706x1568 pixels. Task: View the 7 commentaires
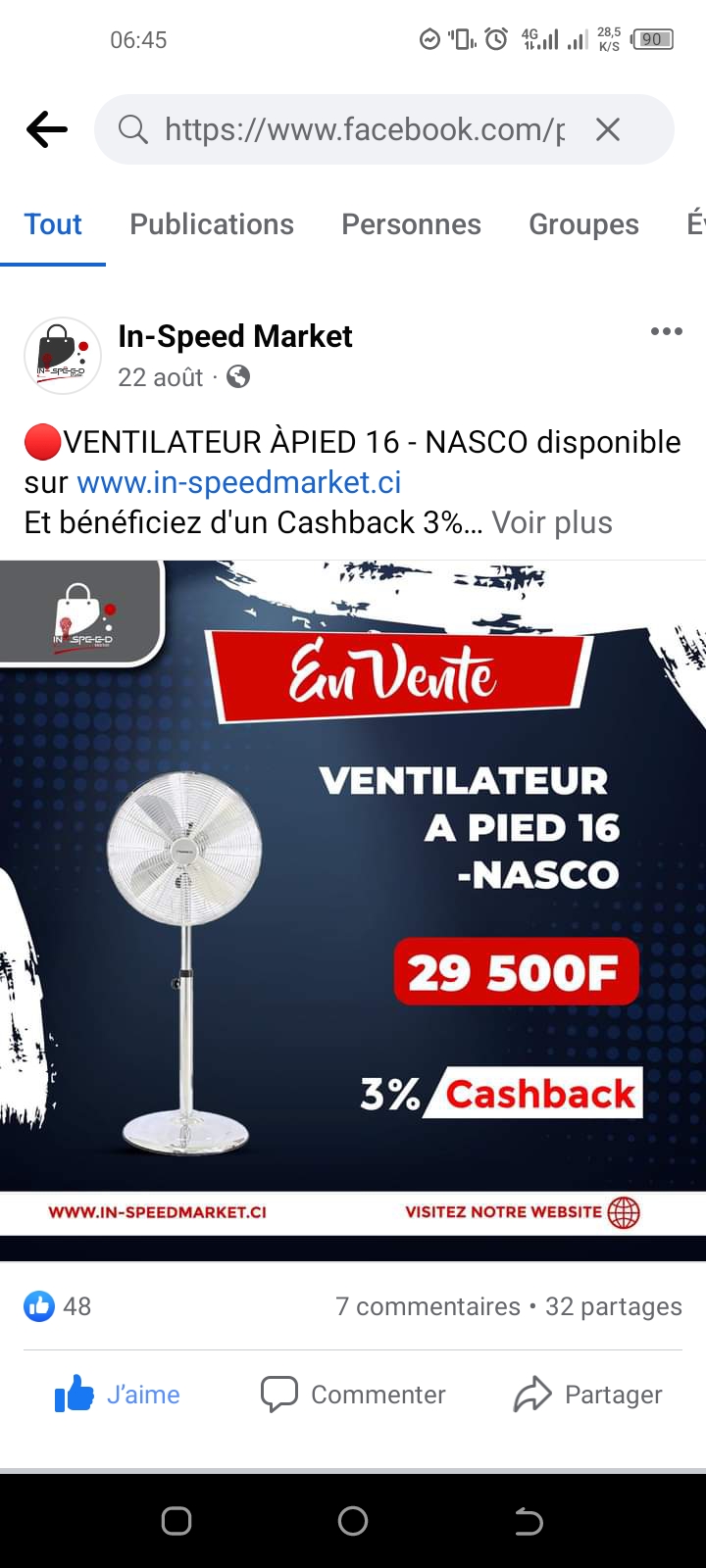428,1306
